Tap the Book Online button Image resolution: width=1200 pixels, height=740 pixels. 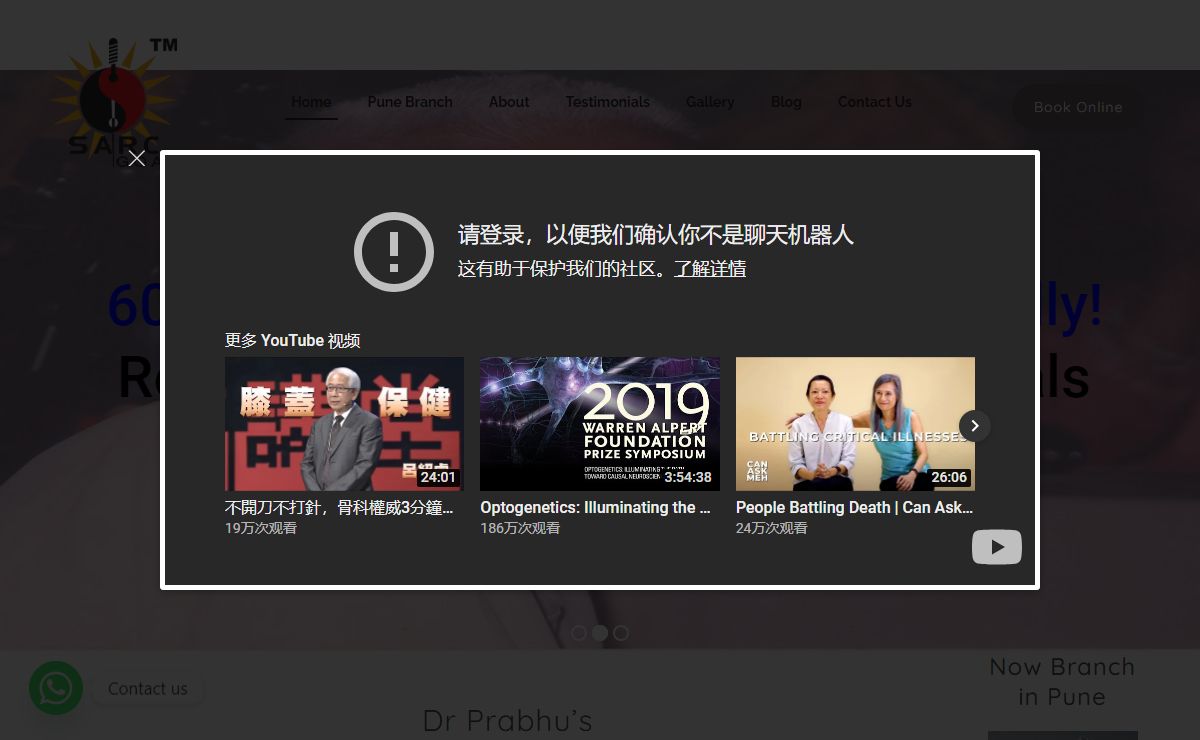pos(1078,107)
